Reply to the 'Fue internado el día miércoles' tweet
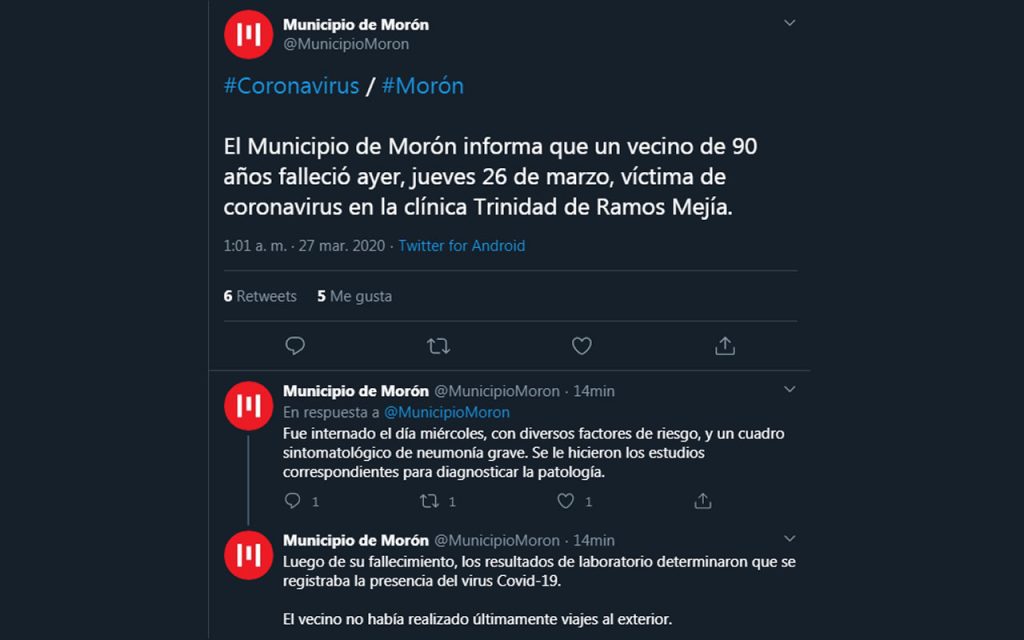The width and height of the screenshot is (1024, 640). click(293, 501)
